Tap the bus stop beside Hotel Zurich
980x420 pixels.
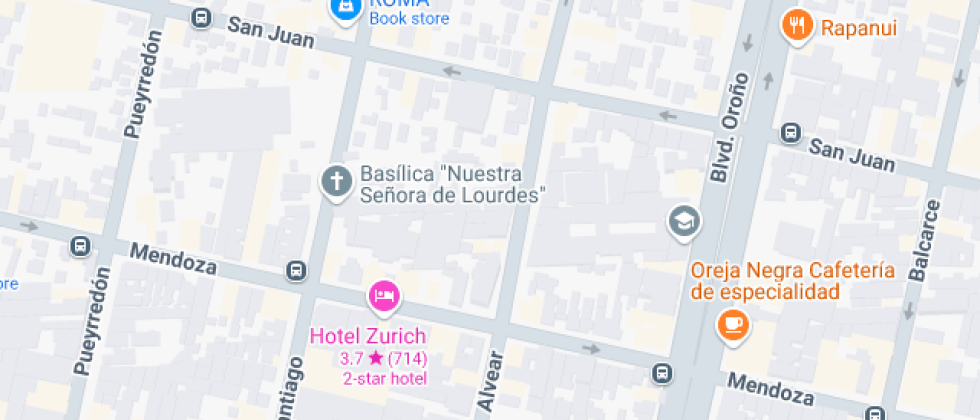pyautogui.click(x=296, y=271)
